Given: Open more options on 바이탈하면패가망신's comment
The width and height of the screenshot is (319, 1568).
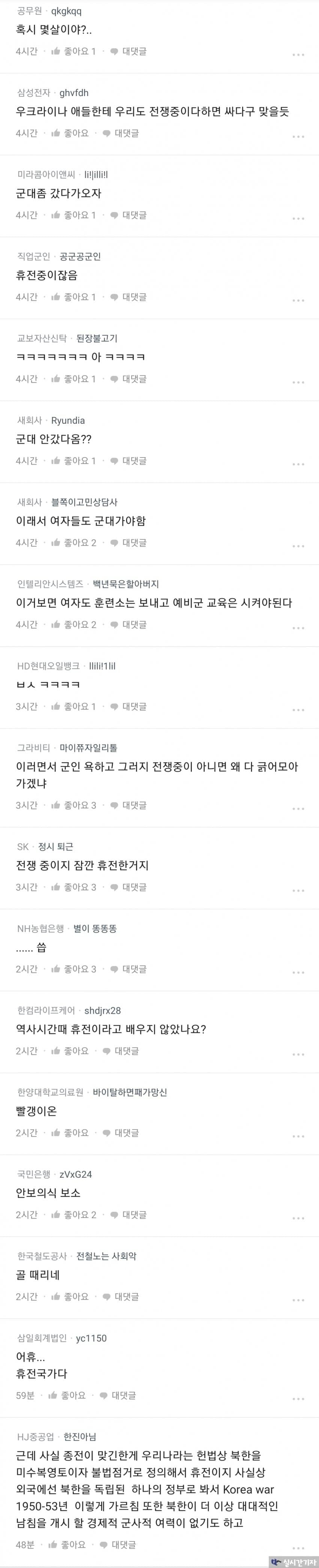Looking at the screenshot, I should coord(298,1136).
